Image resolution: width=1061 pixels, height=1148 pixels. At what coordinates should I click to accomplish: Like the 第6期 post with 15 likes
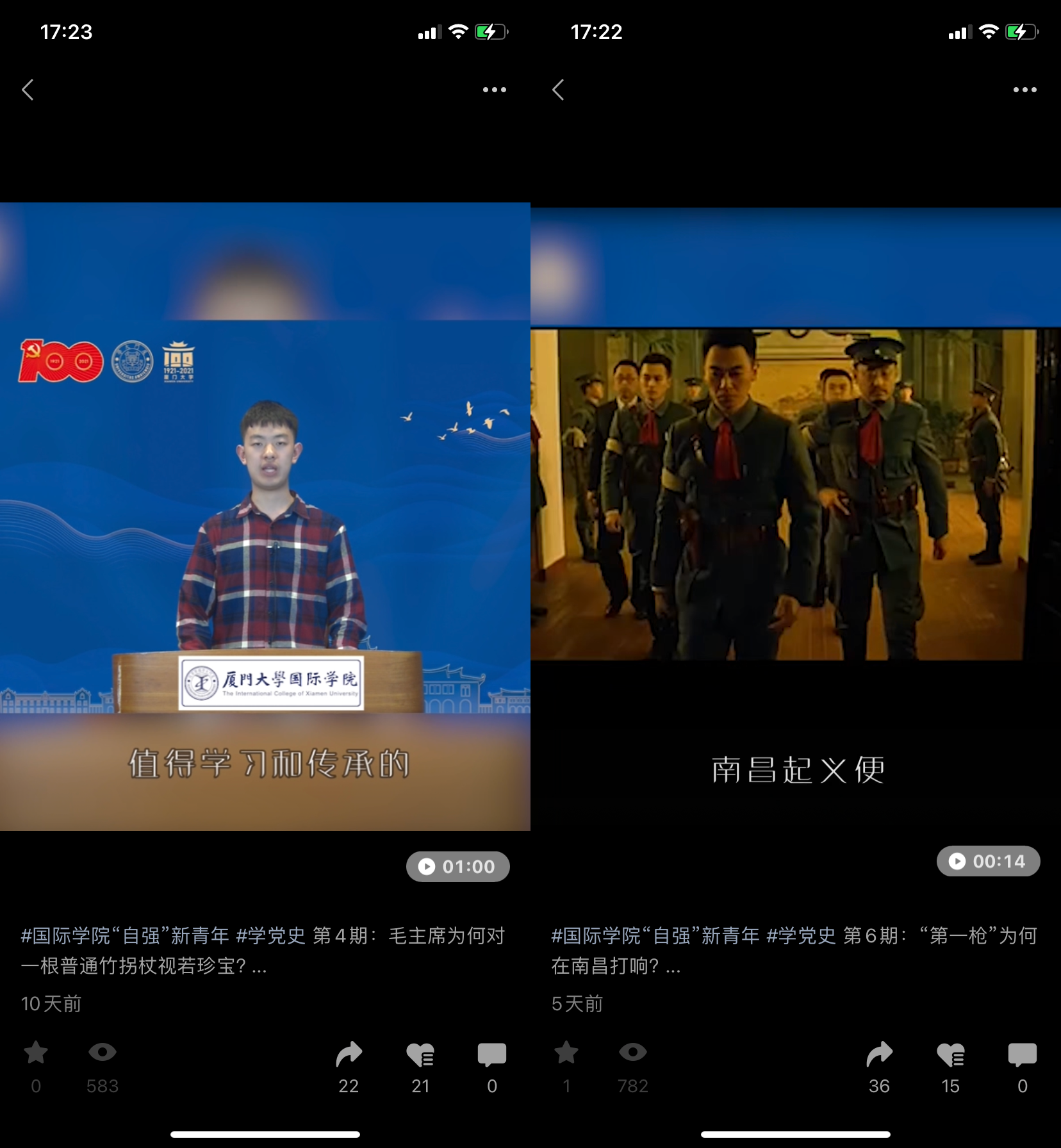(x=951, y=1054)
